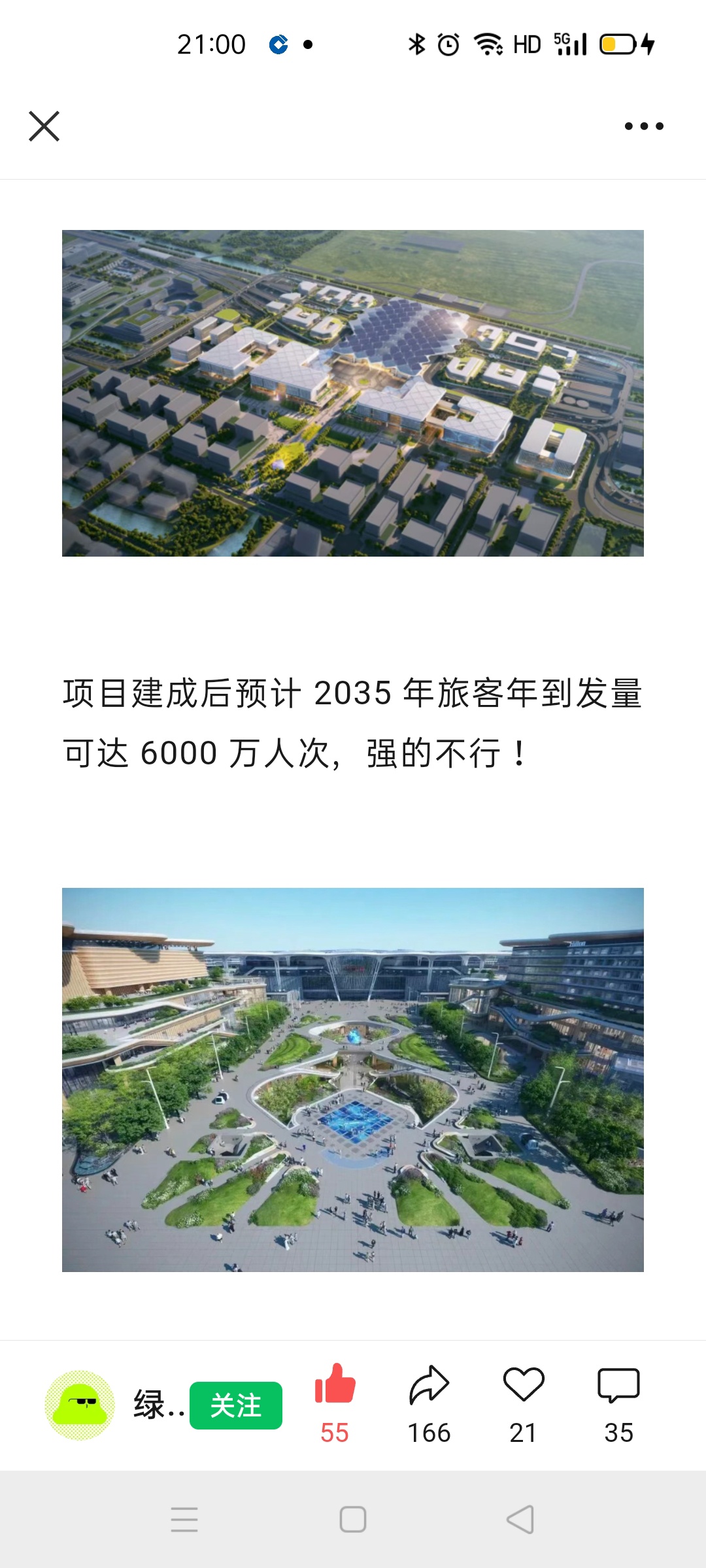Close the article page
Screen dimensions: 706x1568
(x=44, y=126)
